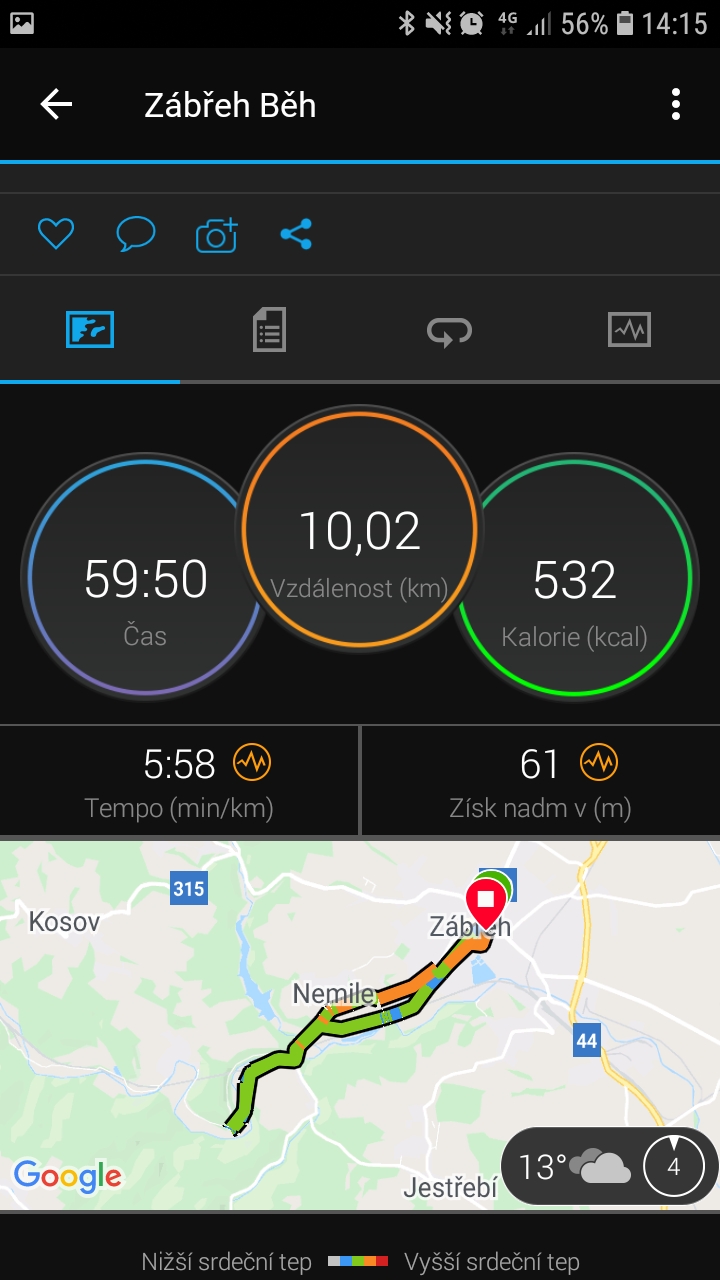Switch to the details list tab
This screenshot has width=720, height=1280.
(x=269, y=330)
